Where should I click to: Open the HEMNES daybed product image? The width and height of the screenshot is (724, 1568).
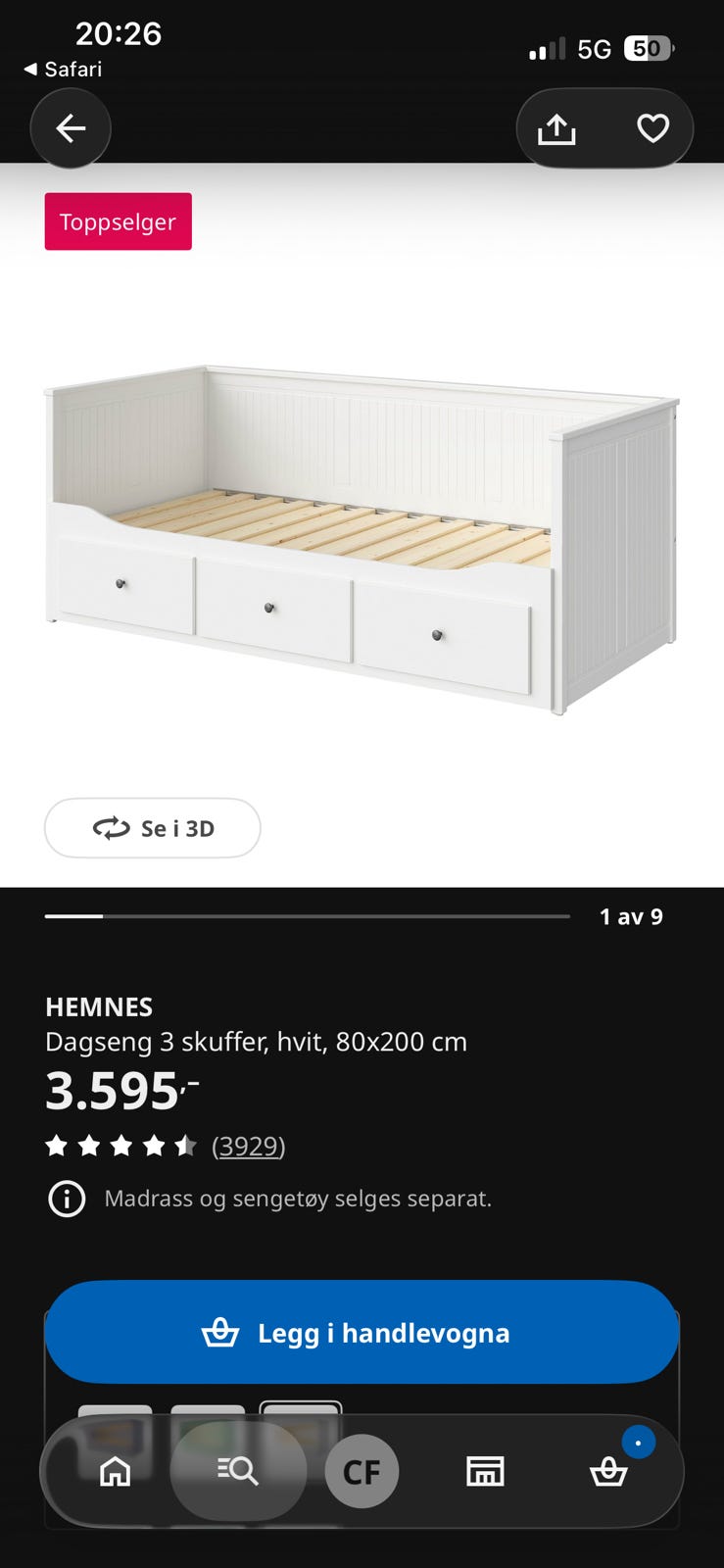click(362, 539)
